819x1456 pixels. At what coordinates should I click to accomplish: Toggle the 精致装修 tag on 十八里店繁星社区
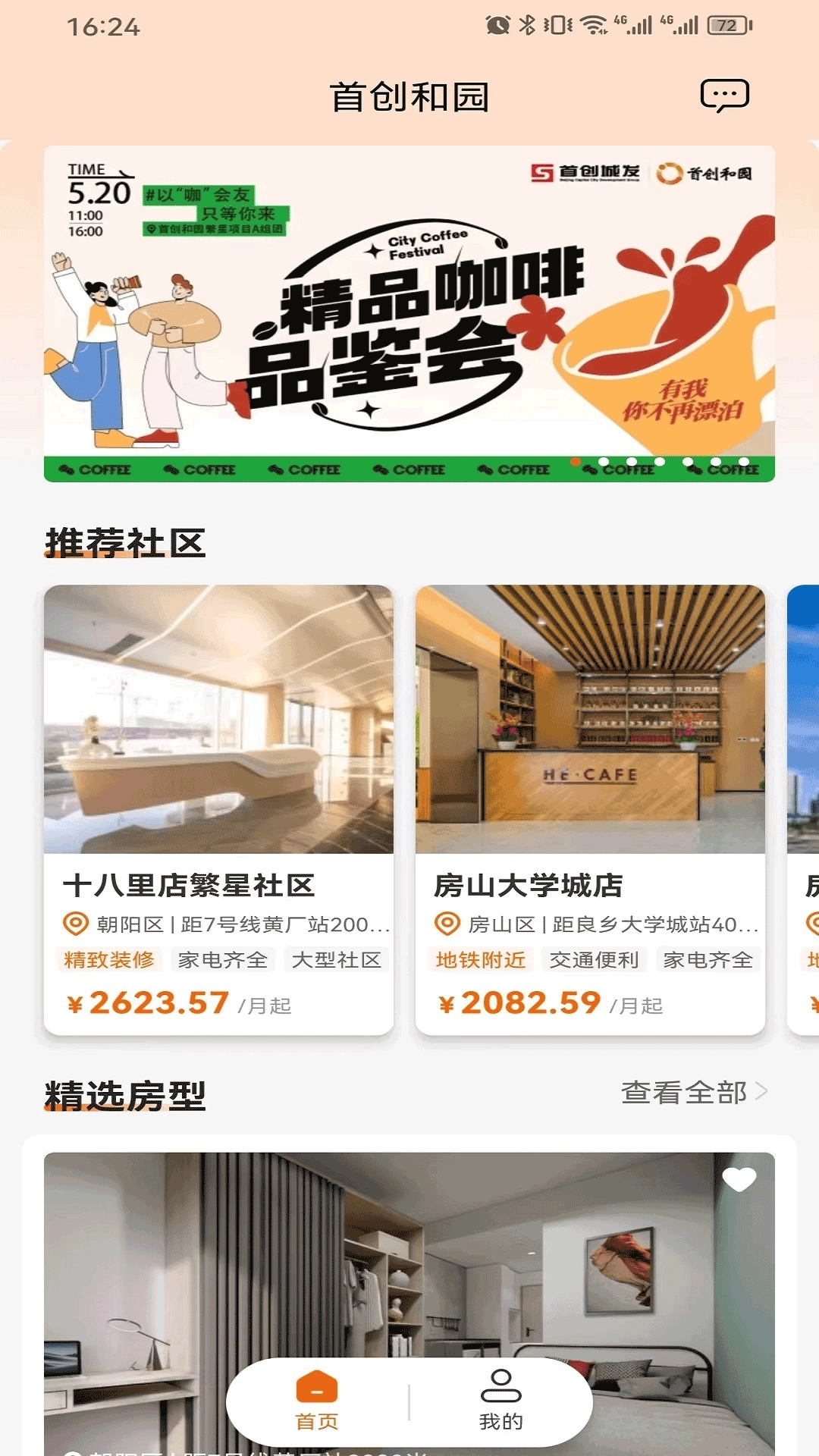(111, 959)
